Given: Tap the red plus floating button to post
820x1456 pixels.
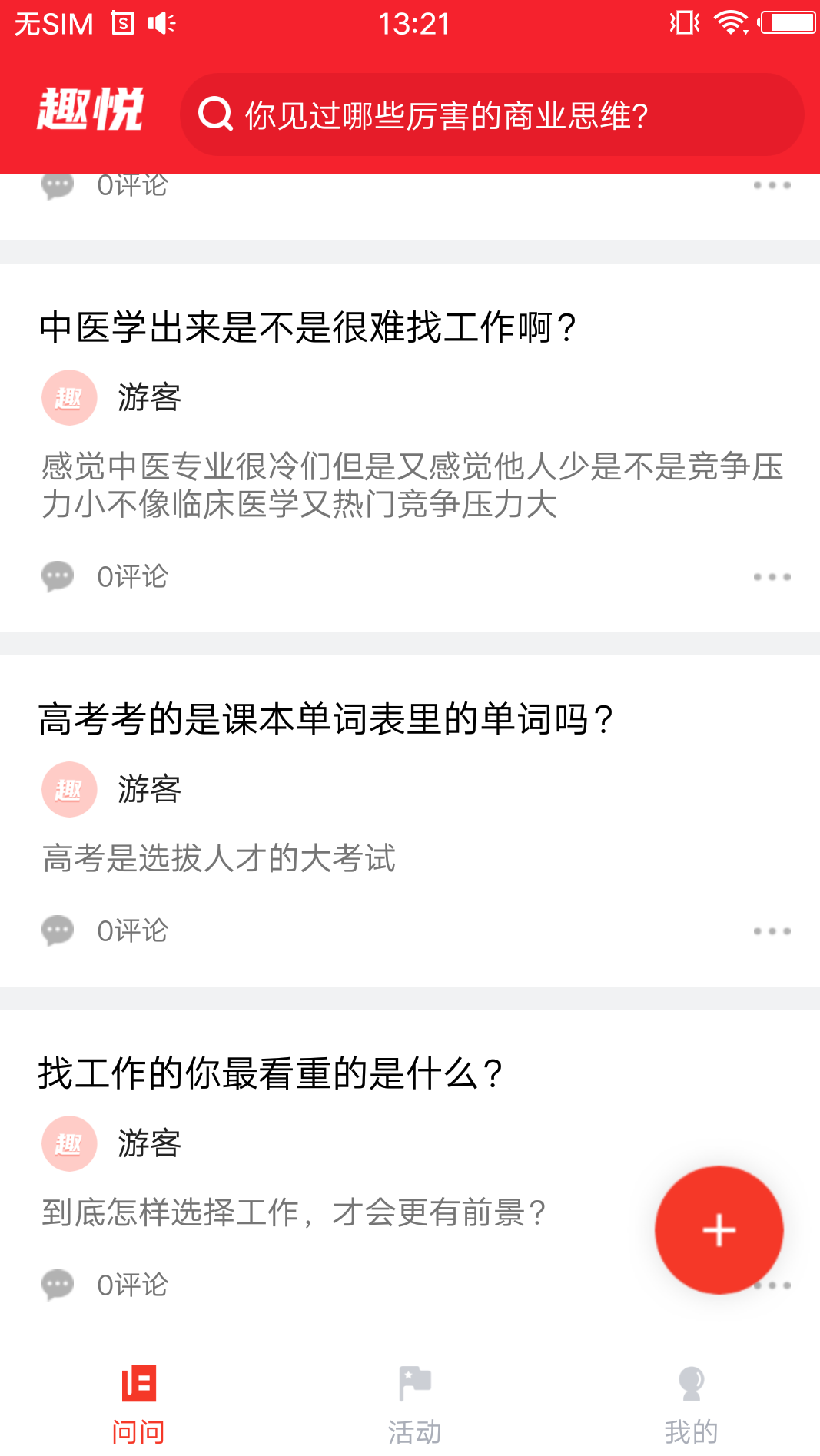Looking at the screenshot, I should [718, 1229].
